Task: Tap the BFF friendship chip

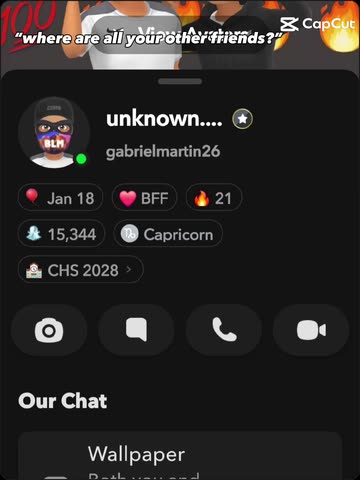Action: pyautogui.click(x=144, y=198)
